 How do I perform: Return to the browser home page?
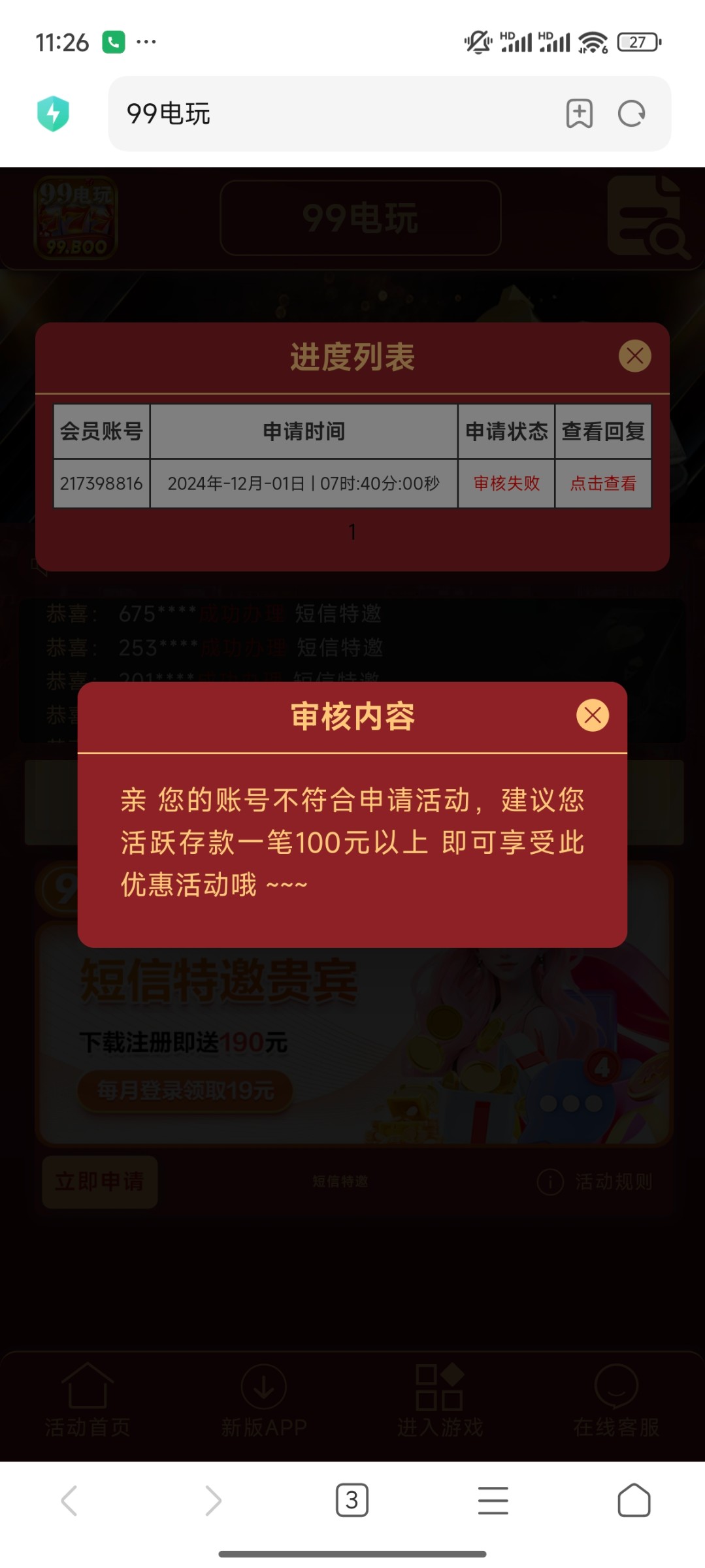point(634,1500)
